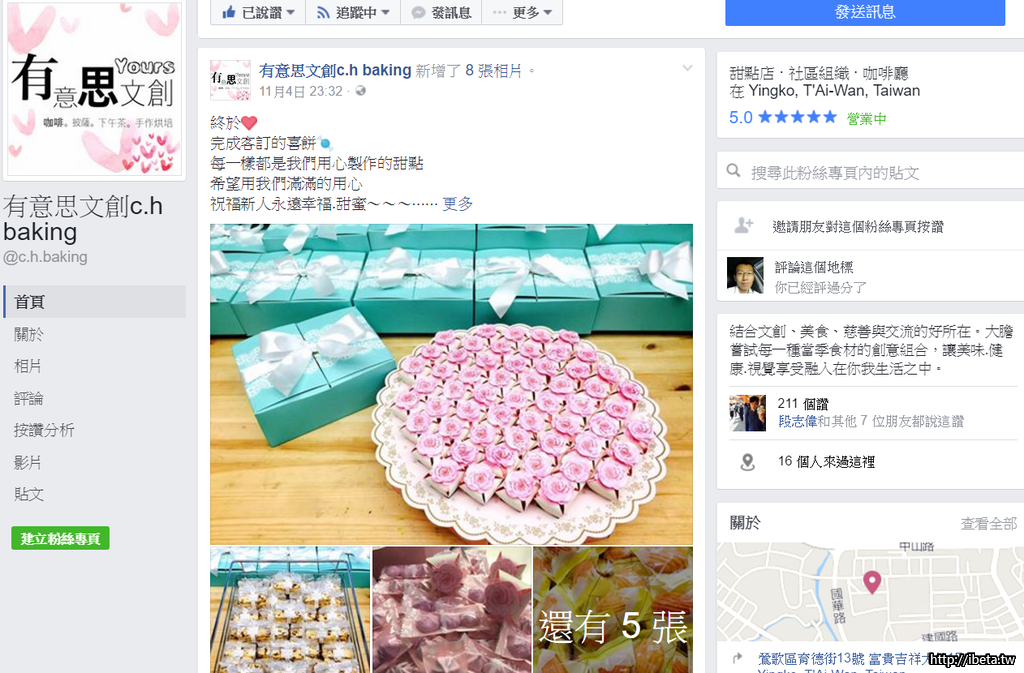Open the 已說讚 liked dropdown
1024x673 pixels.
[x=258, y=13]
